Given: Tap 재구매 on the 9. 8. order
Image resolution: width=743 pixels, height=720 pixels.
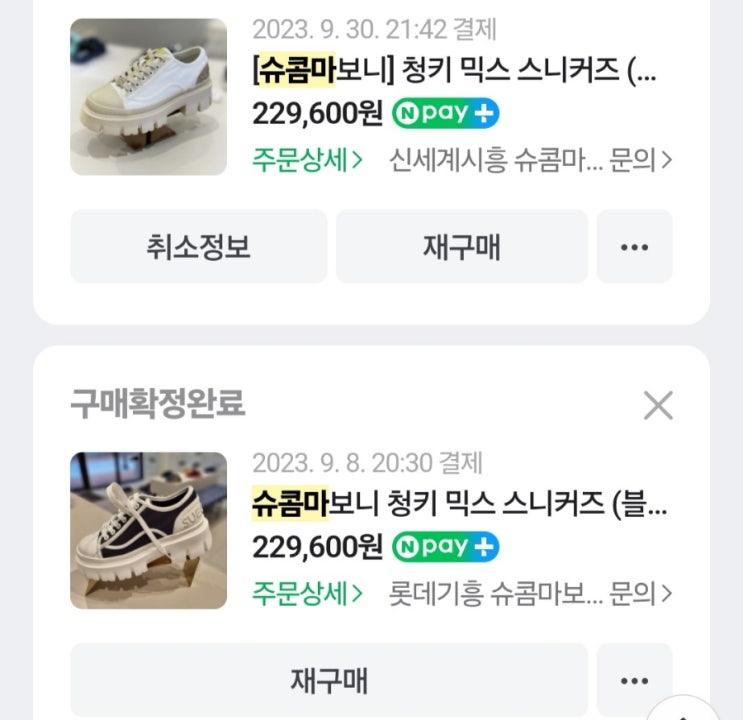Looking at the screenshot, I should click(329, 680).
